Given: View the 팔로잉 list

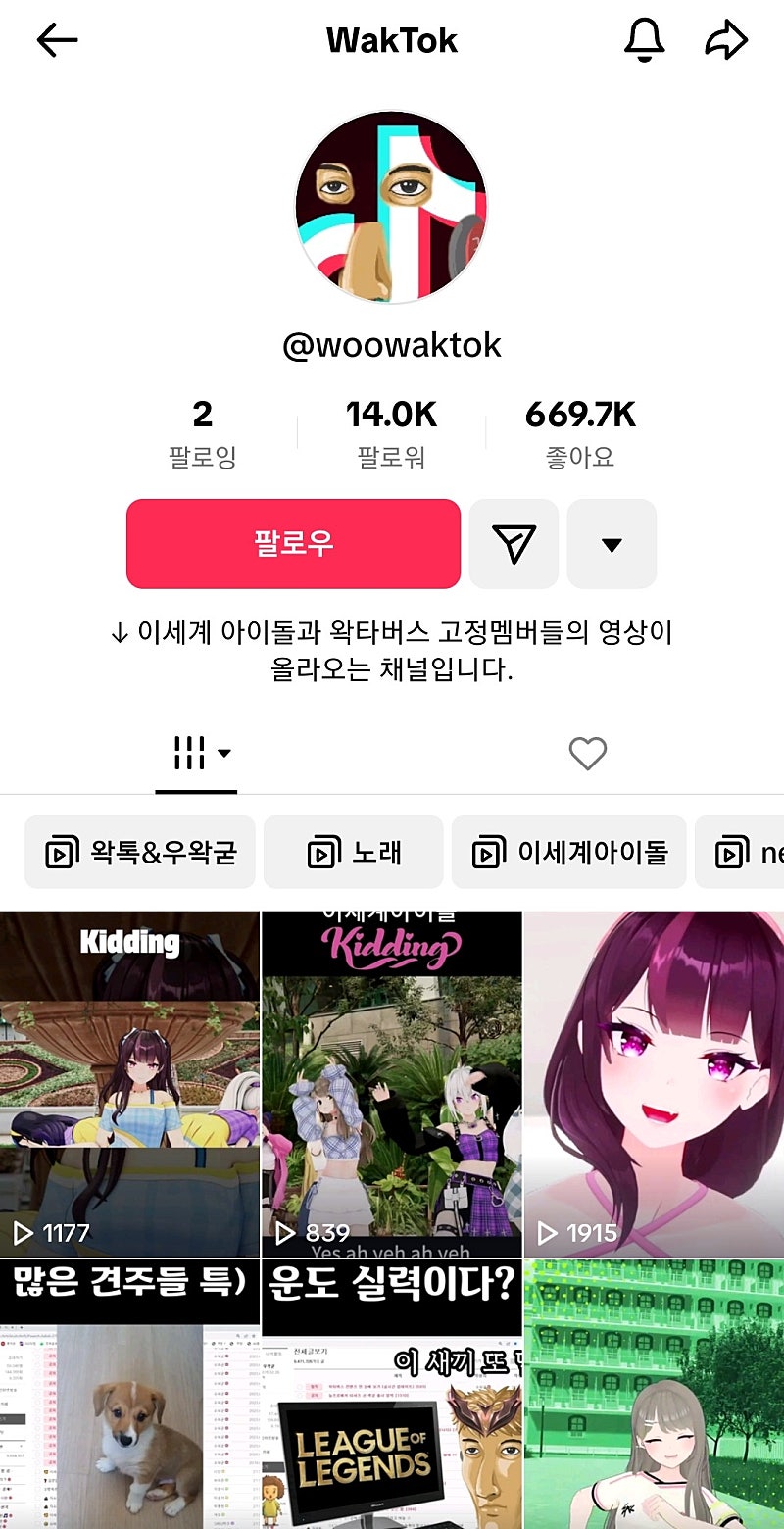Looking at the screenshot, I should 202,432.
